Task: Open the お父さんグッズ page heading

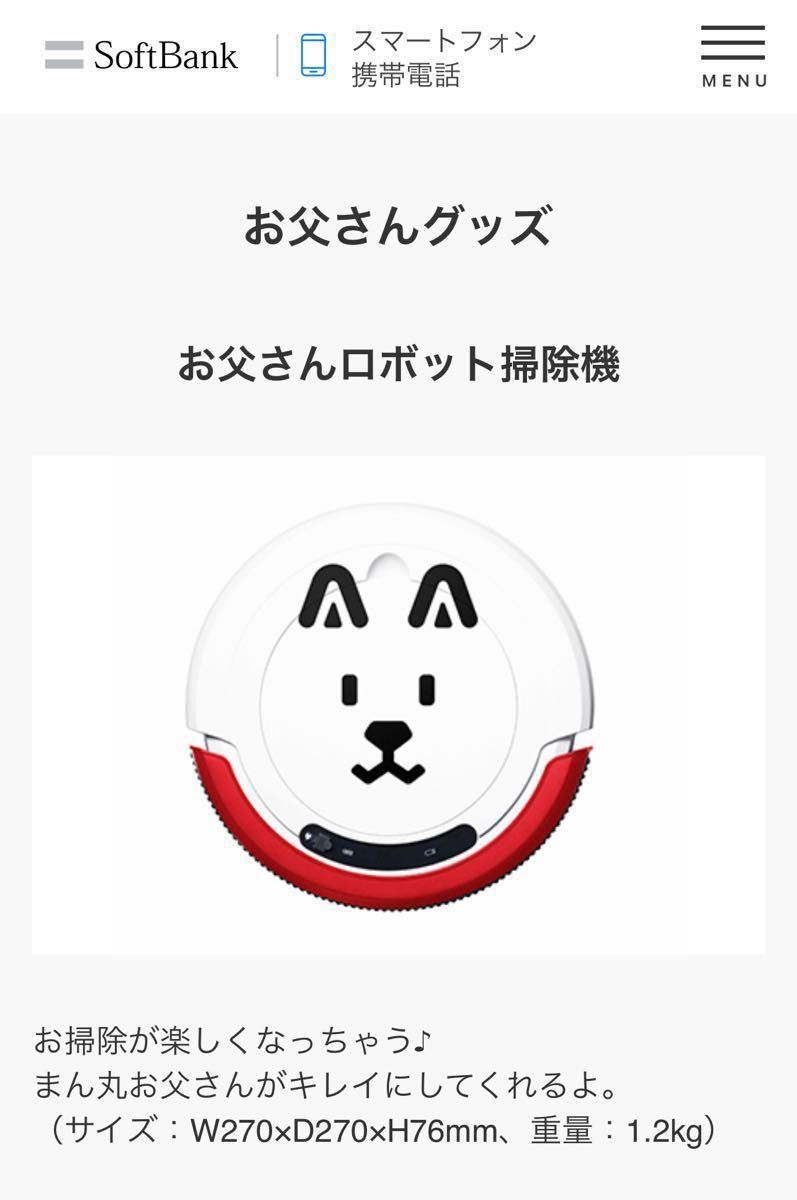Action: point(398,225)
